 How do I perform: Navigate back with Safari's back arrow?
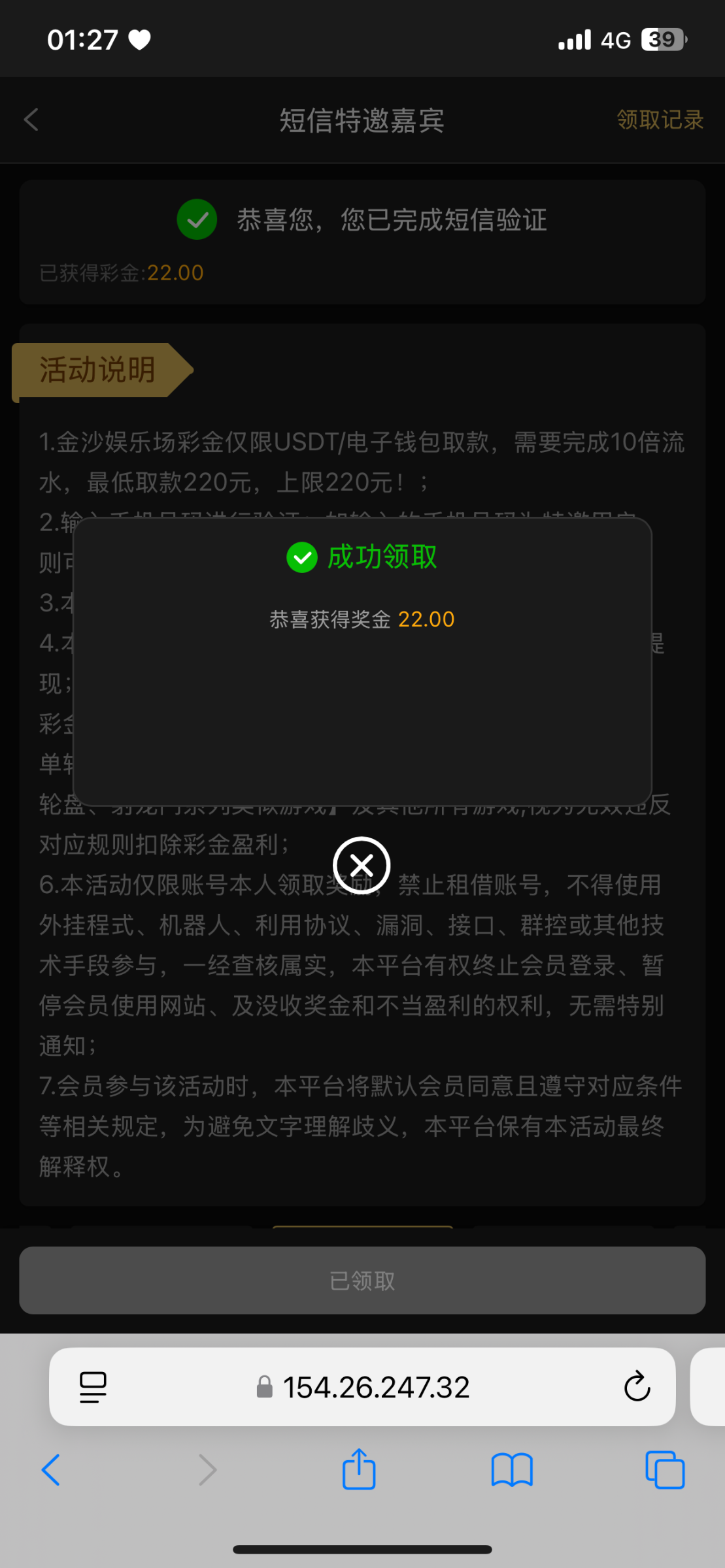click(51, 1470)
